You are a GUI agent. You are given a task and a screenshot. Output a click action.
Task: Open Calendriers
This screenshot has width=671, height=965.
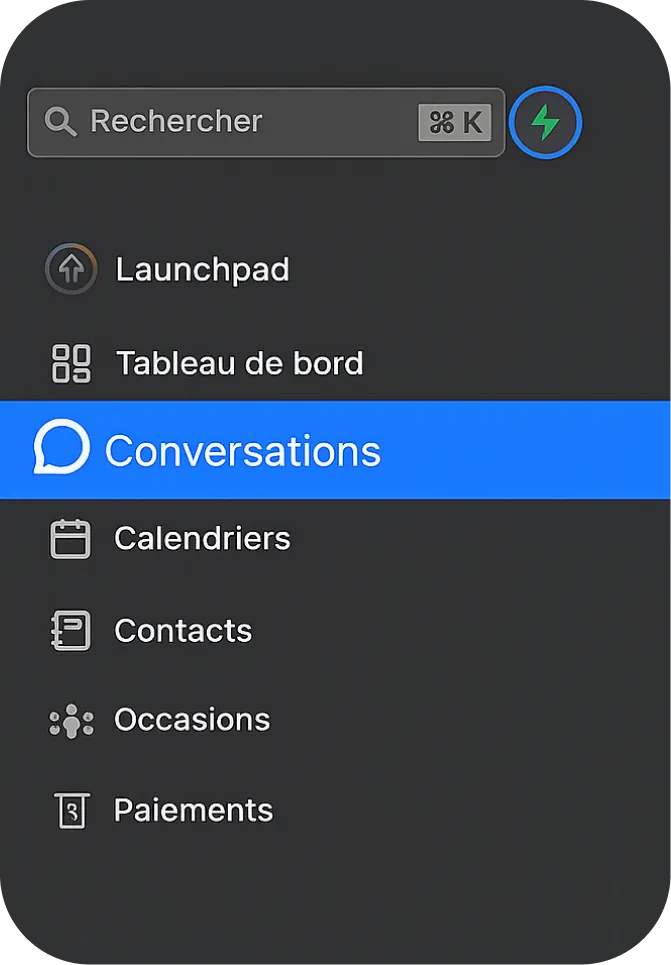click(x=171, y=539)
